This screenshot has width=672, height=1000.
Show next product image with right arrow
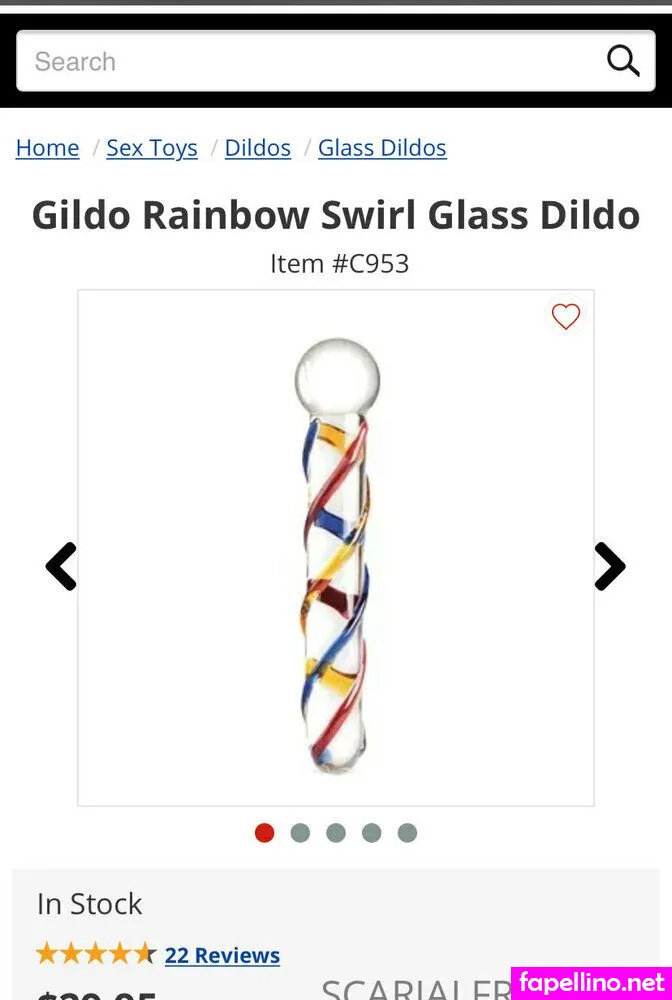point(610,567)
